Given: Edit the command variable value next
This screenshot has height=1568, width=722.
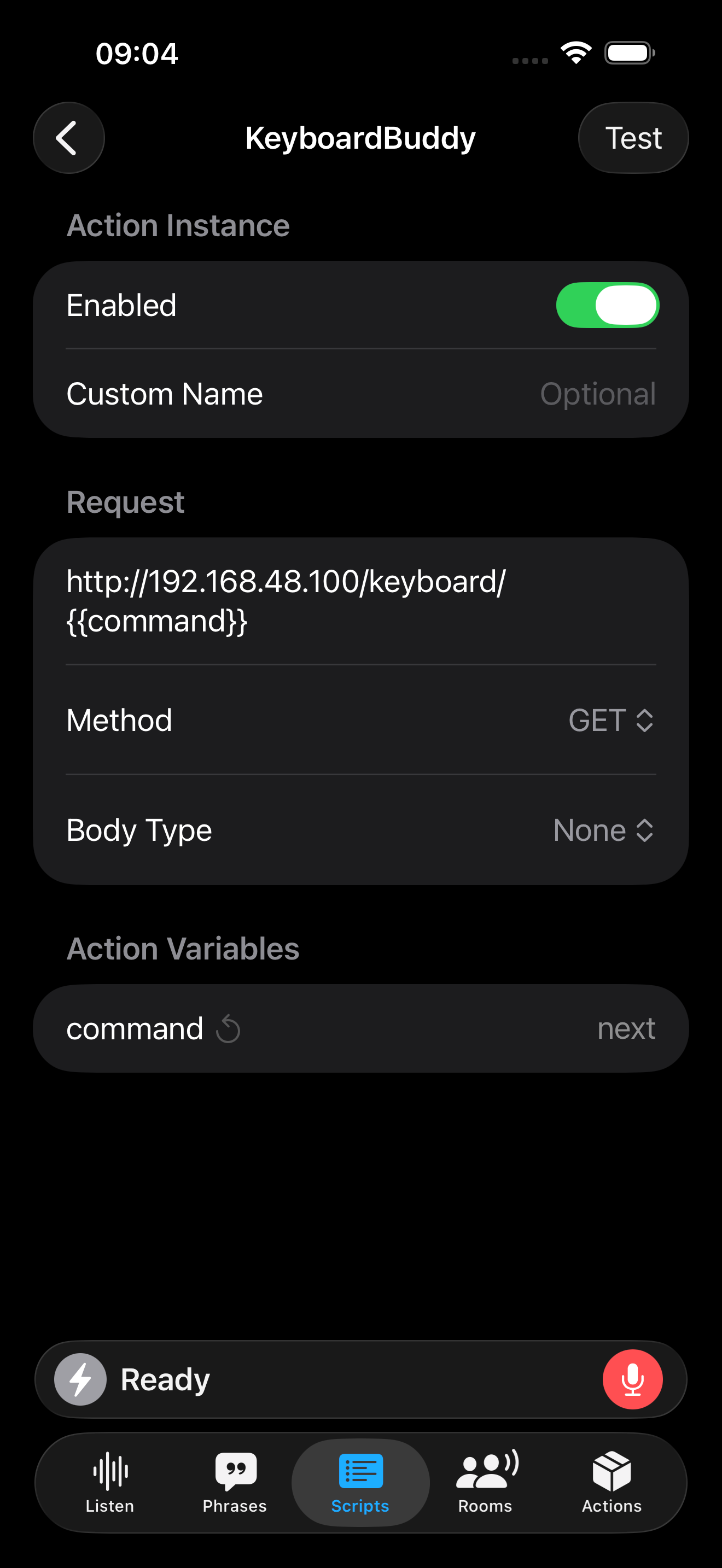Looking at the screenshot, I should [625, 1029].
